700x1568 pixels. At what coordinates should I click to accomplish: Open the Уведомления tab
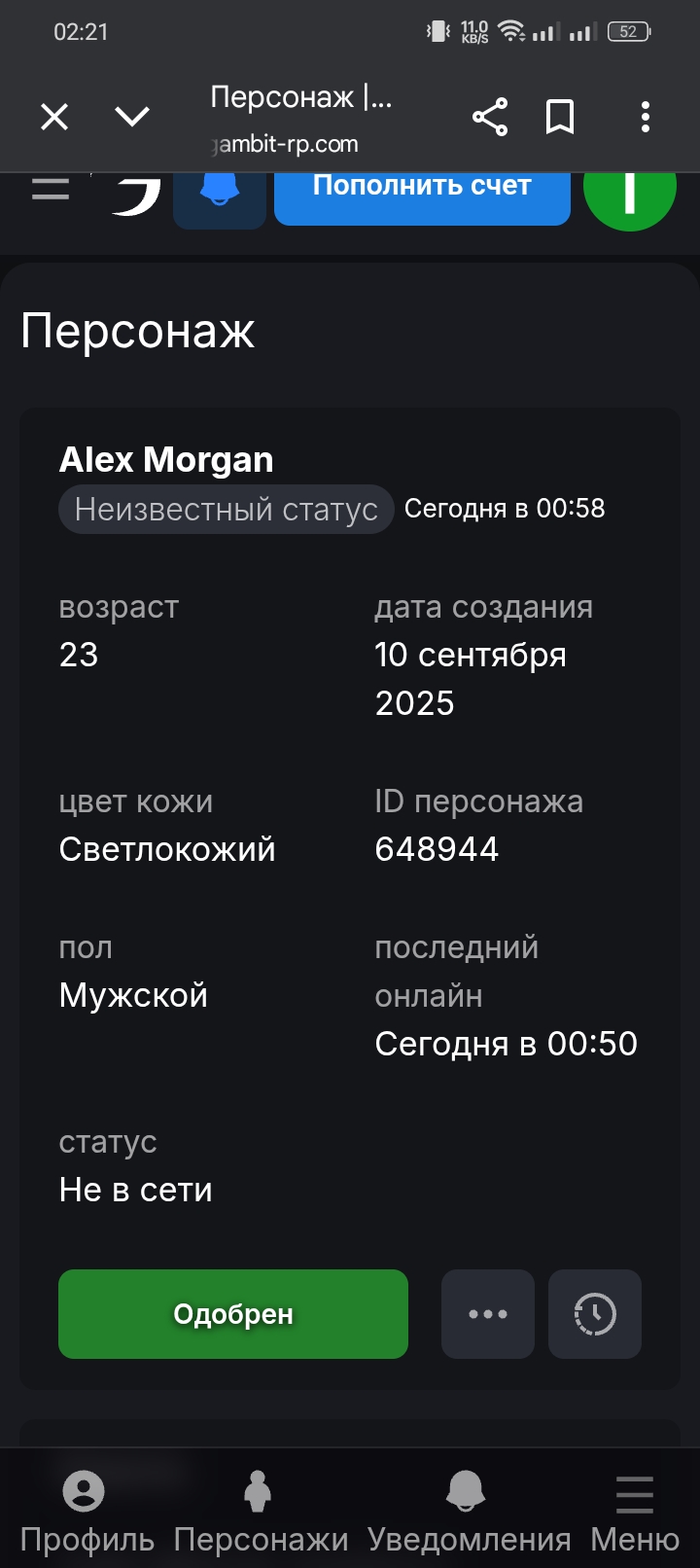[x=469, y=1511]
